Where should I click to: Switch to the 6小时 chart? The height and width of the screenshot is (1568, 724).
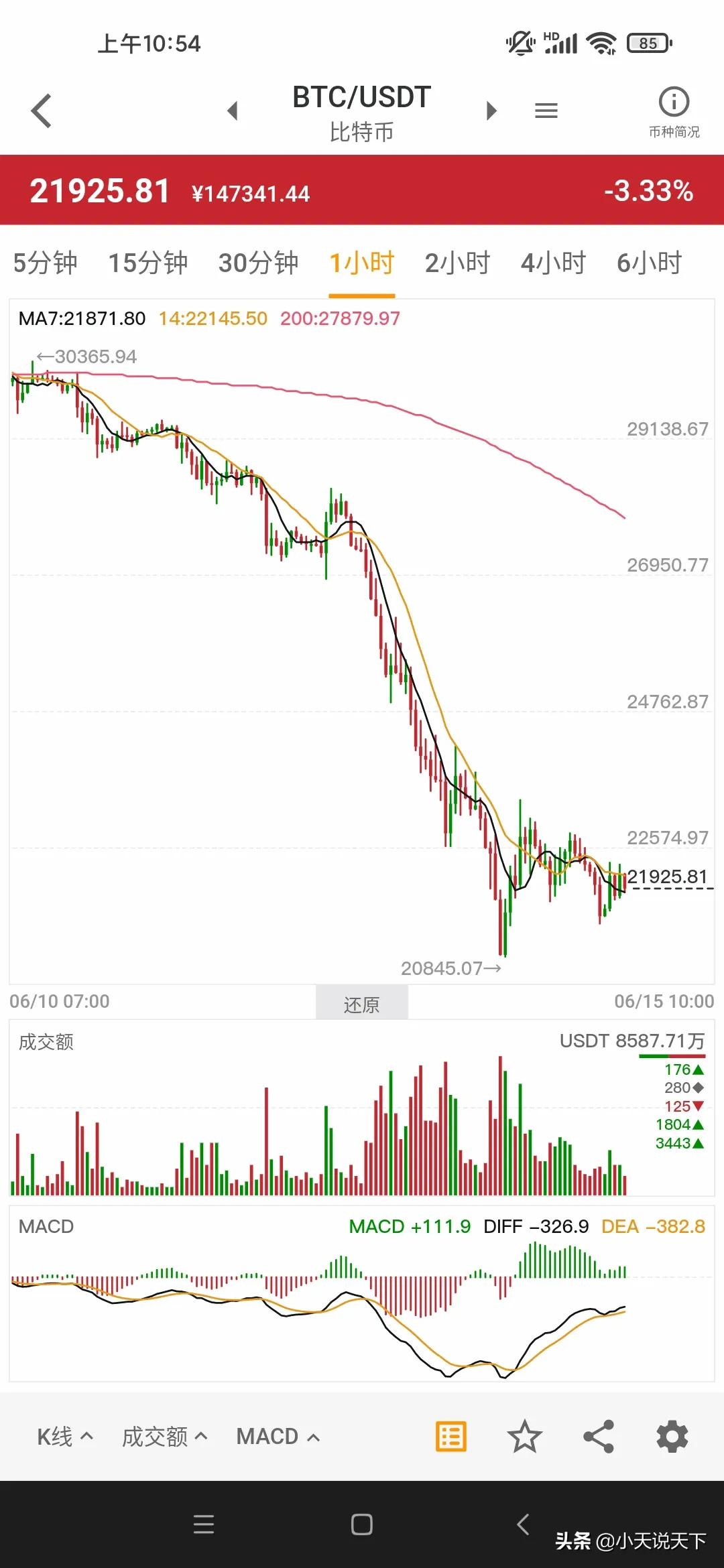(649, 263)
